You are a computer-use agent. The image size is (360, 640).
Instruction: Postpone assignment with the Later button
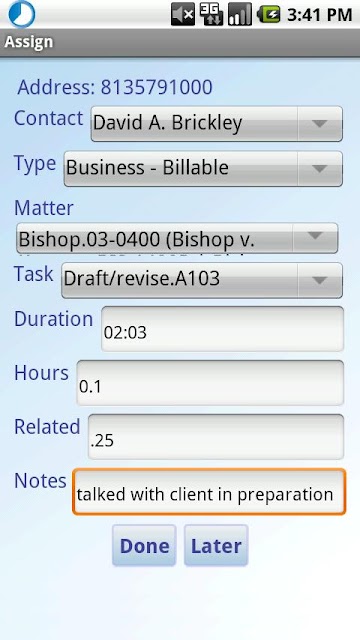[x=216, y=545]
